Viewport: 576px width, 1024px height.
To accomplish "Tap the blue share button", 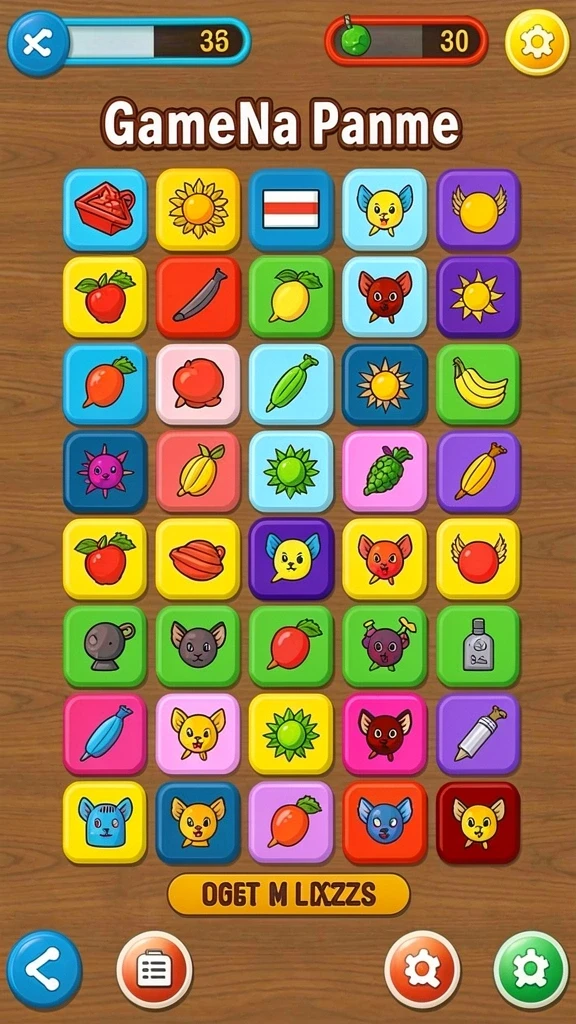I will pos(44,969).
